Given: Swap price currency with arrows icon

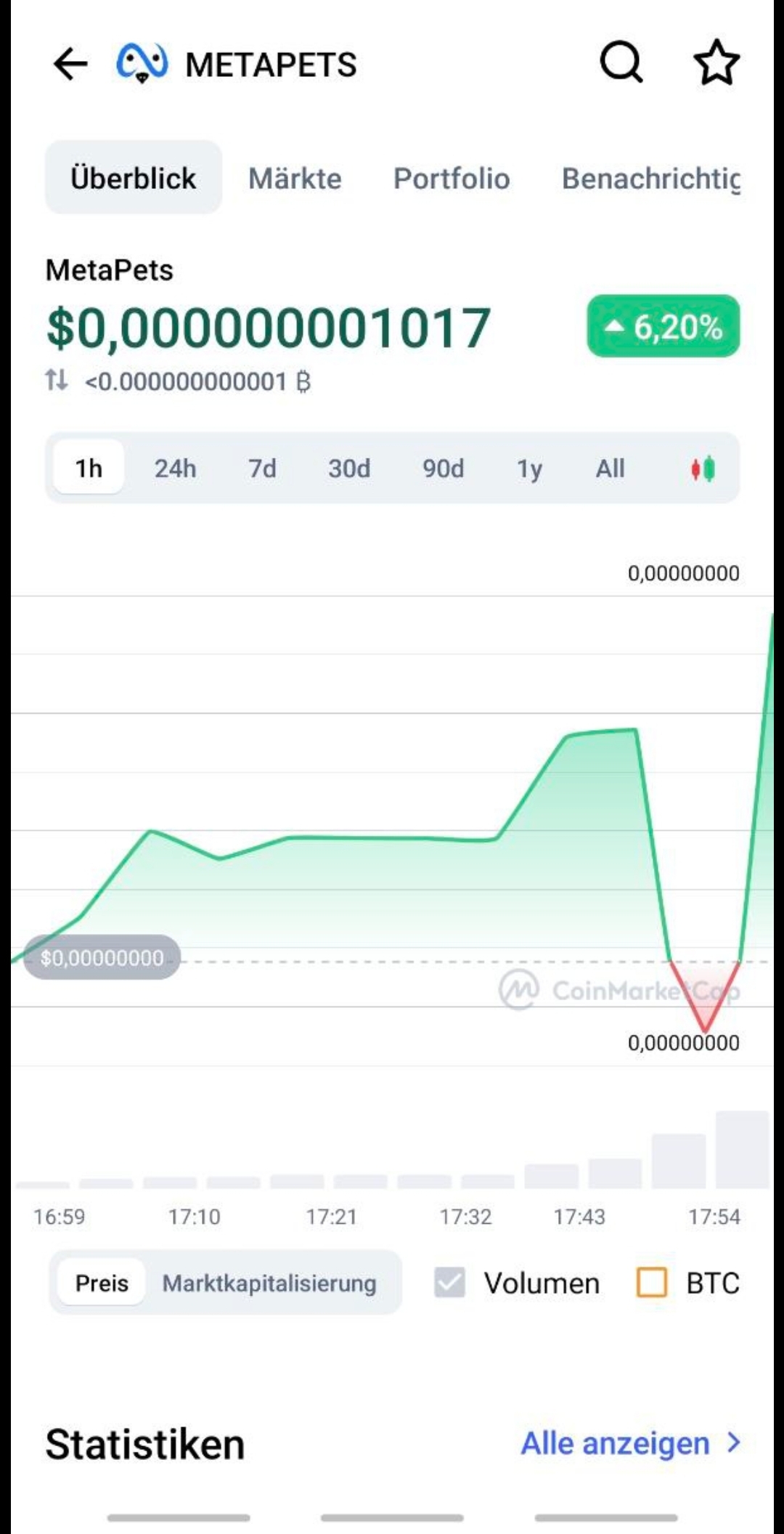Looking at the screenshot, I should pyautogui.click(x=57, y=380).
